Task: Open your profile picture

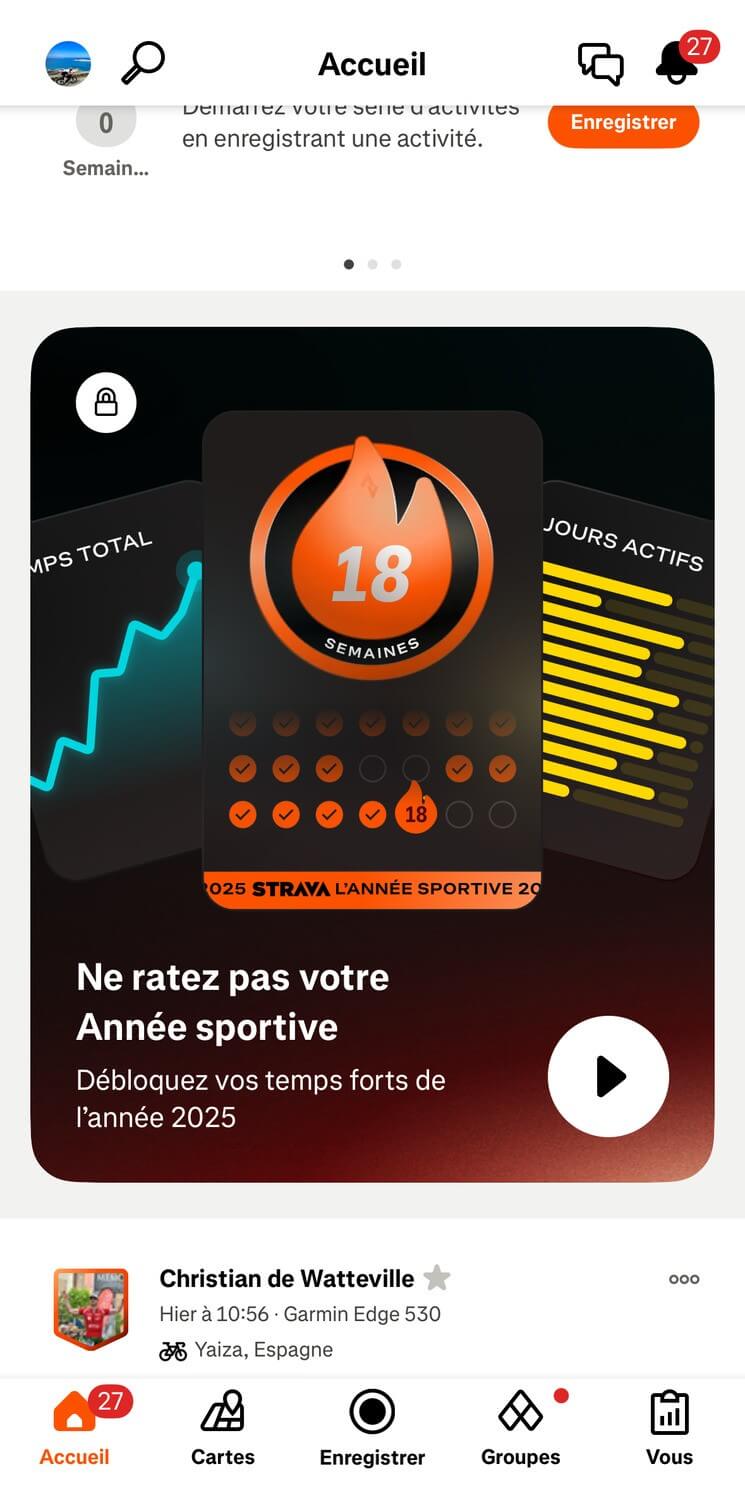Action: coord(68,64)
